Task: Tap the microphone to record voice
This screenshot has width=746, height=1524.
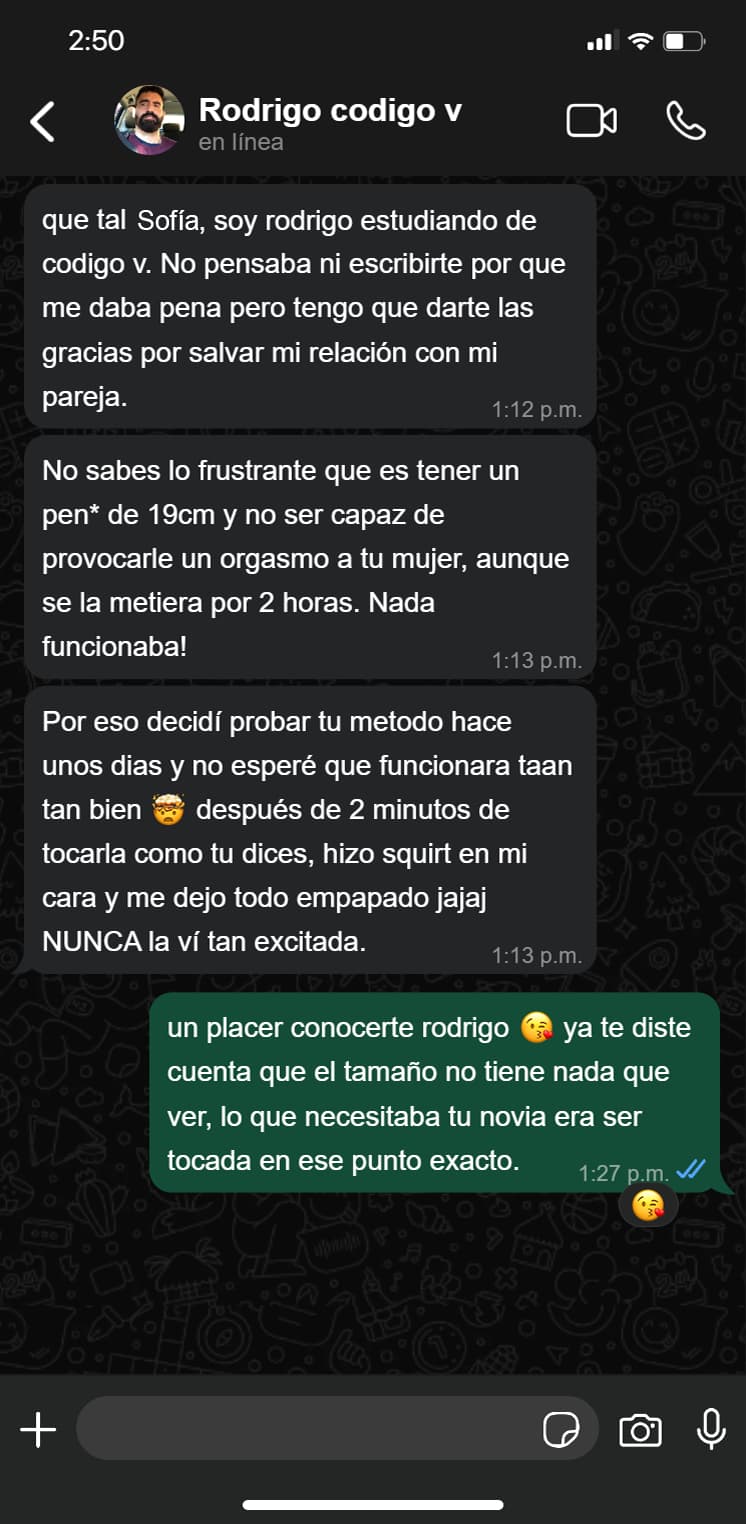Action: [711, 1429]
